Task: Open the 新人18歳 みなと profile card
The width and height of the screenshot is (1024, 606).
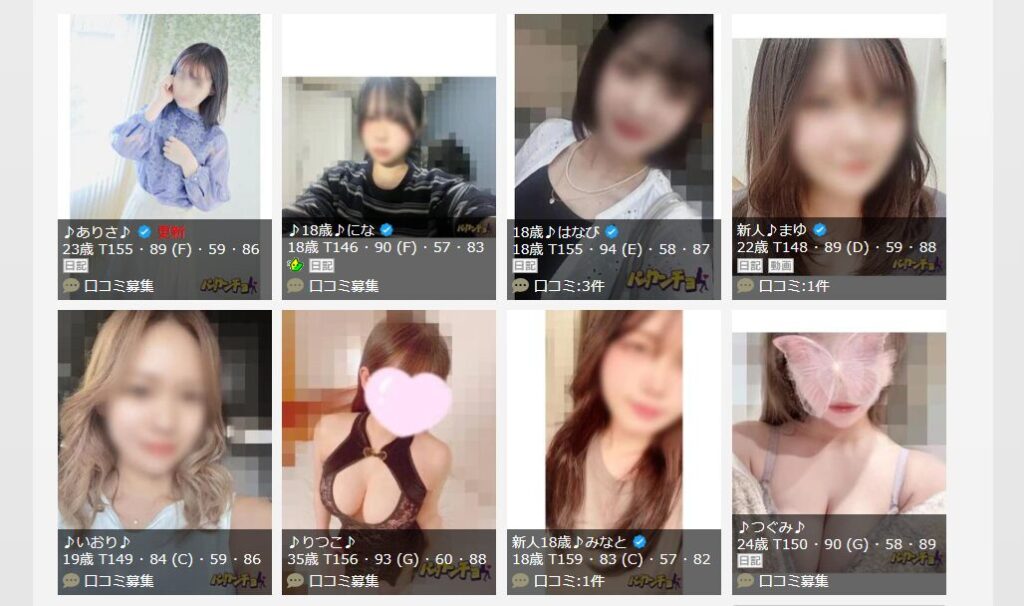Action: coord(613,420)
